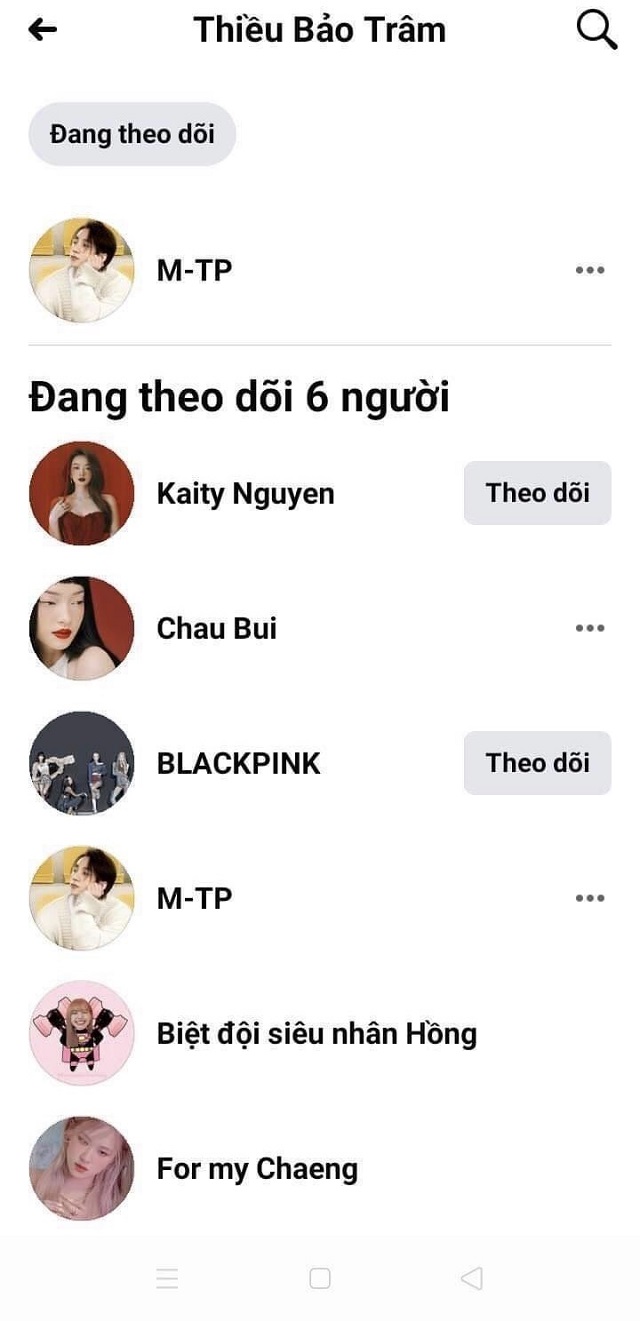The height and width of the screenshot is (1321, 640).
Task: Open the BLACKPINK page
Action: [238, 764]
